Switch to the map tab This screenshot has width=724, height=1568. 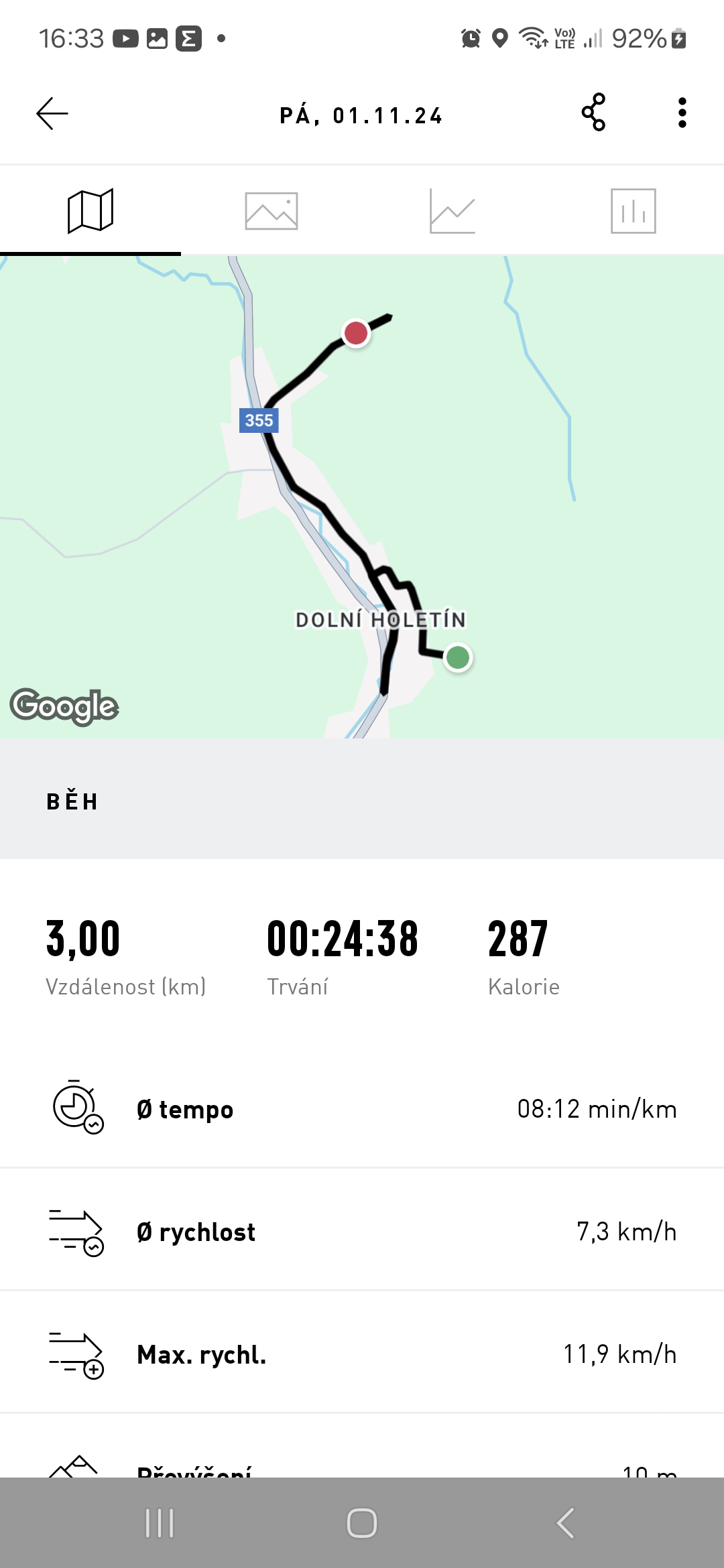(90, 211)
